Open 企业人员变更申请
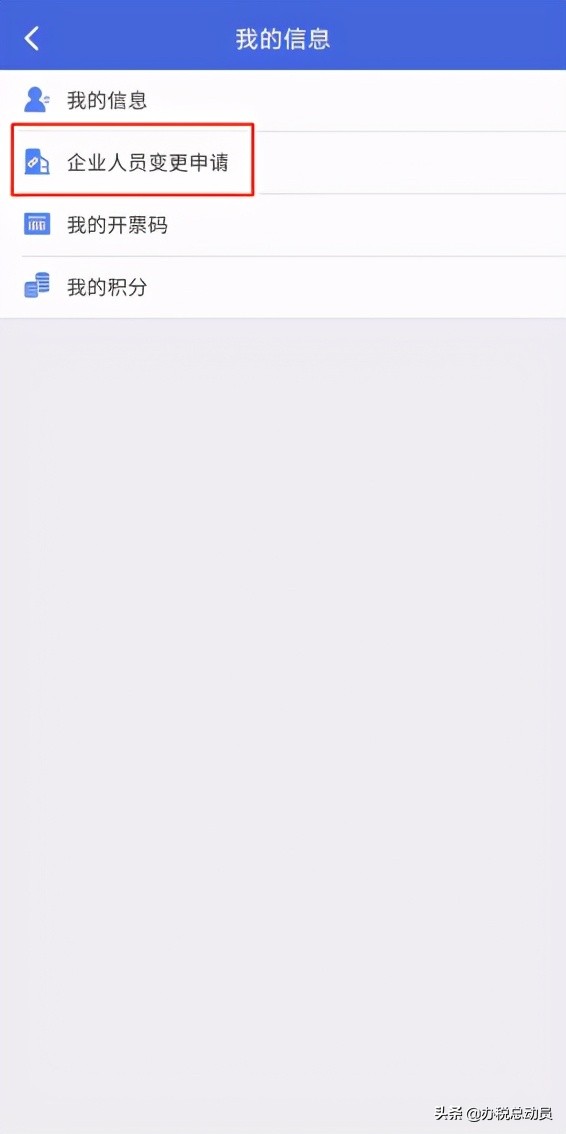Screen dimensions: 566x1134 [283, 163]
